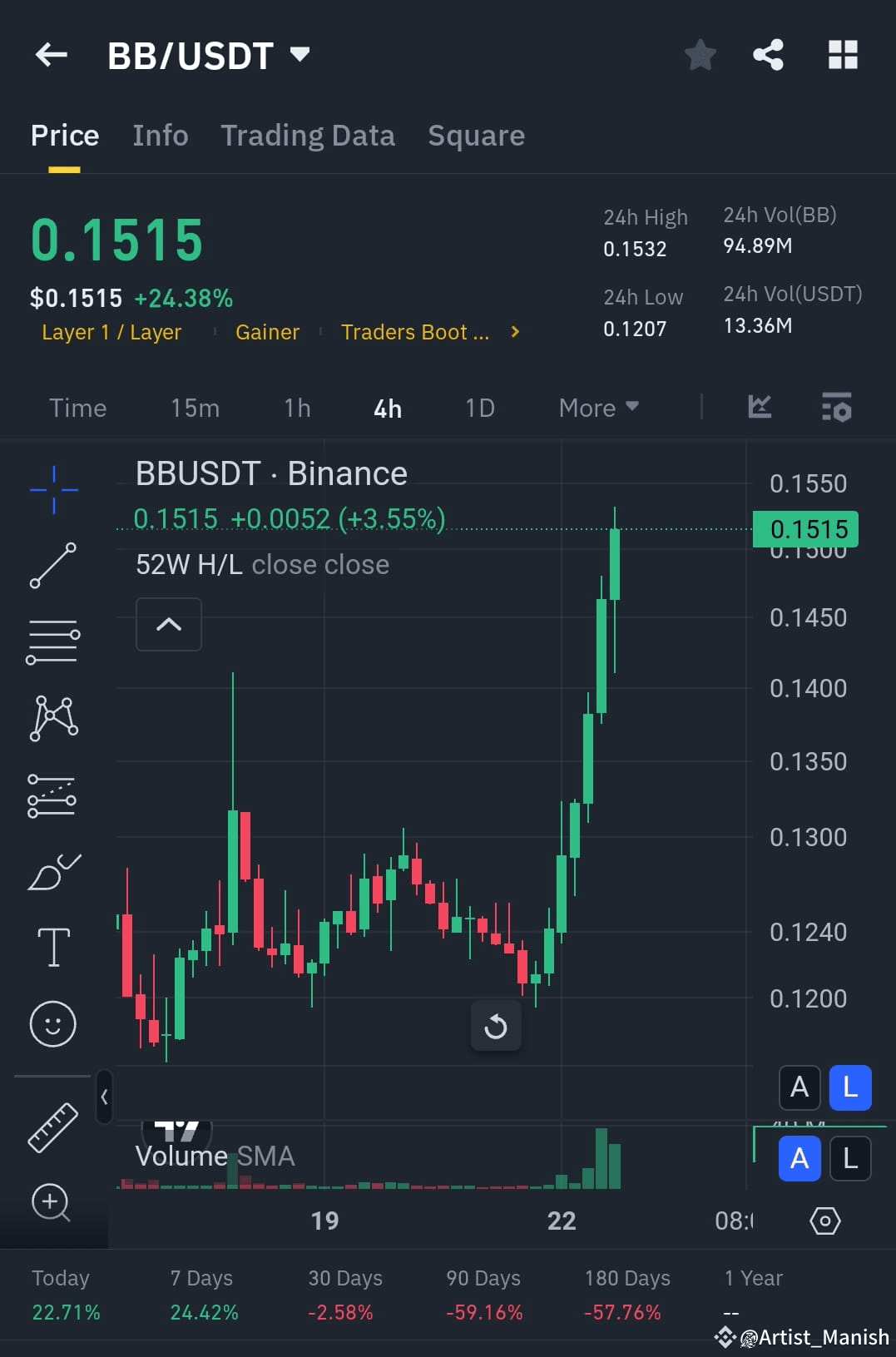896x1357 pixels.
Task: Open the brush drawing tool
Action: pyautogui.click(x=52, y=871)
